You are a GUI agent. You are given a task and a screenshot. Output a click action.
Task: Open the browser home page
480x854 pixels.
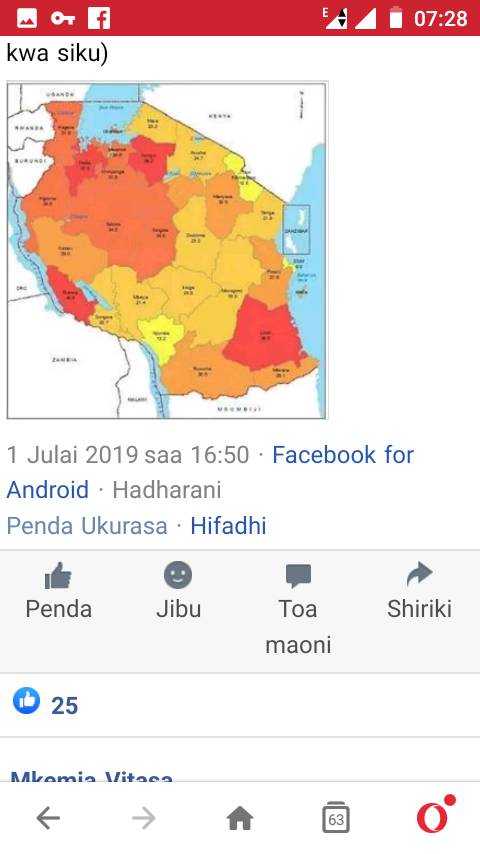point(240,818)
